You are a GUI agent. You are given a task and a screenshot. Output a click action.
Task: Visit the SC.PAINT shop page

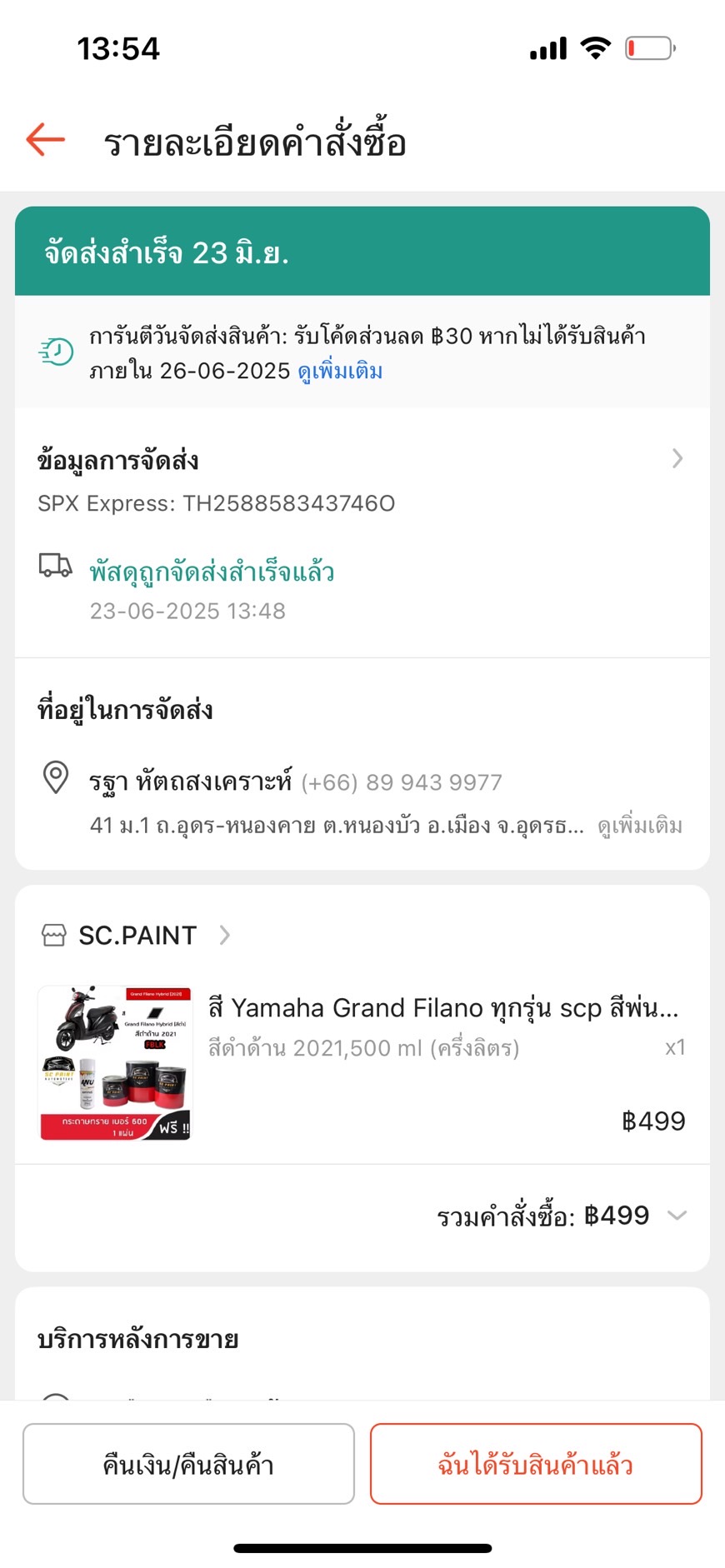click(x=138, y=936)
